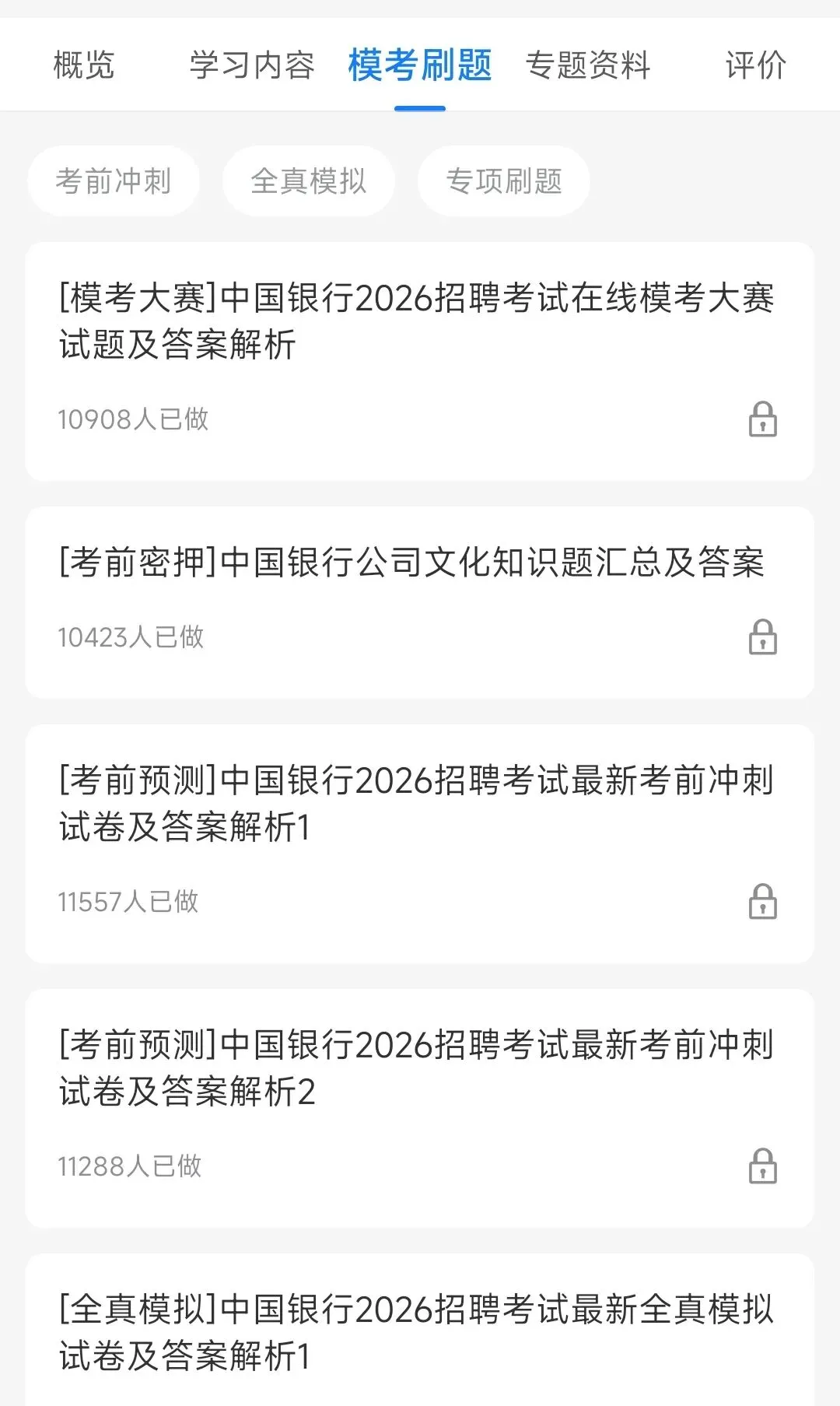
Task: Switch to the 概览 tab
Action: click(83, 65)
